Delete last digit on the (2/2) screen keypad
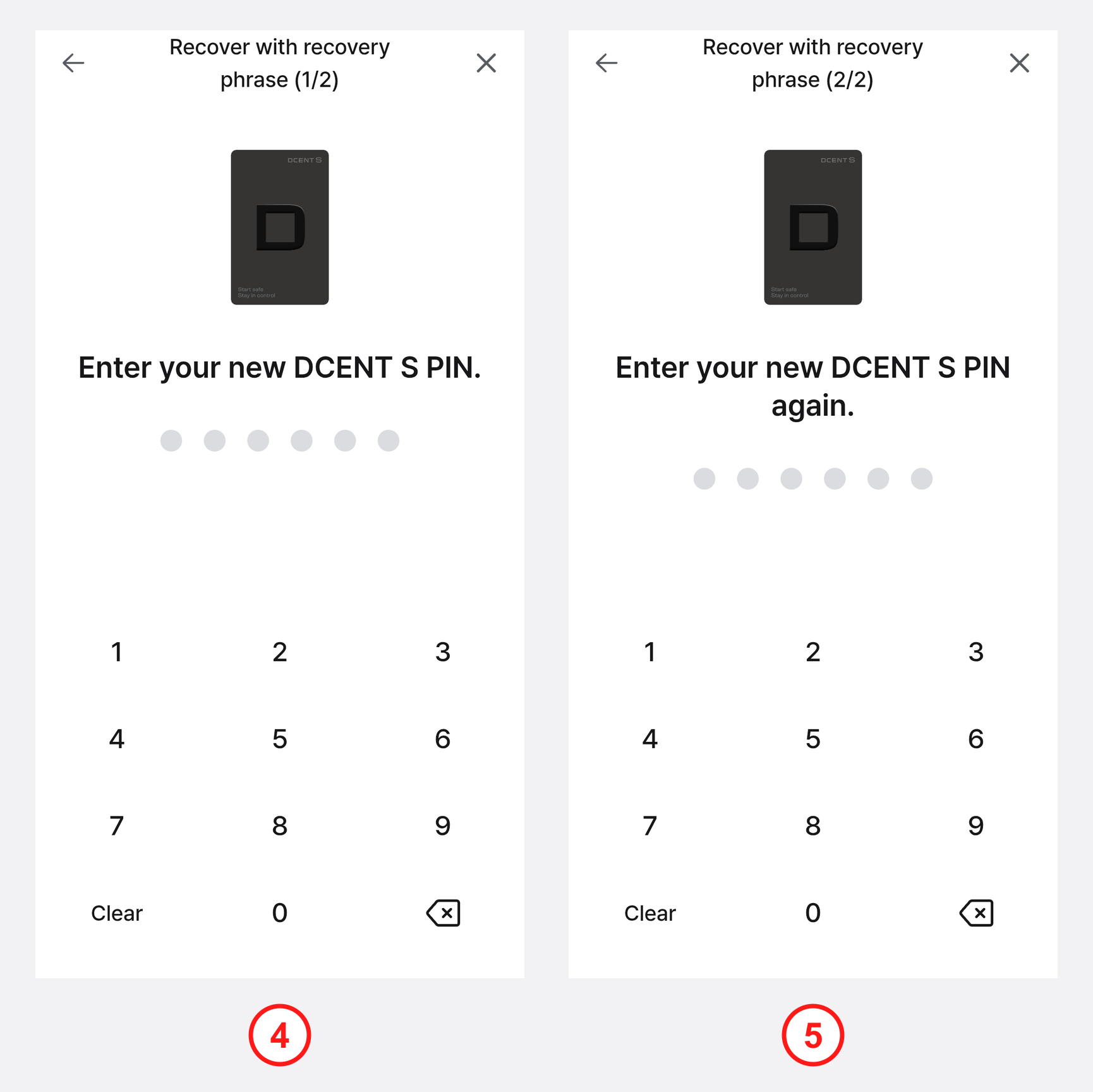This screenshot has width=1093, height=1092. (977, 913)
